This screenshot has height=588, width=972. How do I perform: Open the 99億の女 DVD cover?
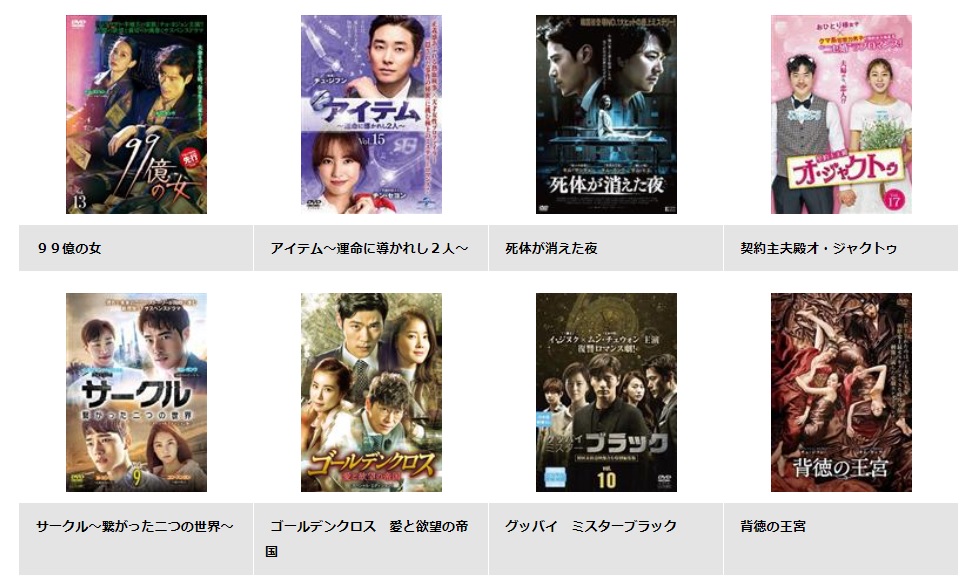click(136, 114)
